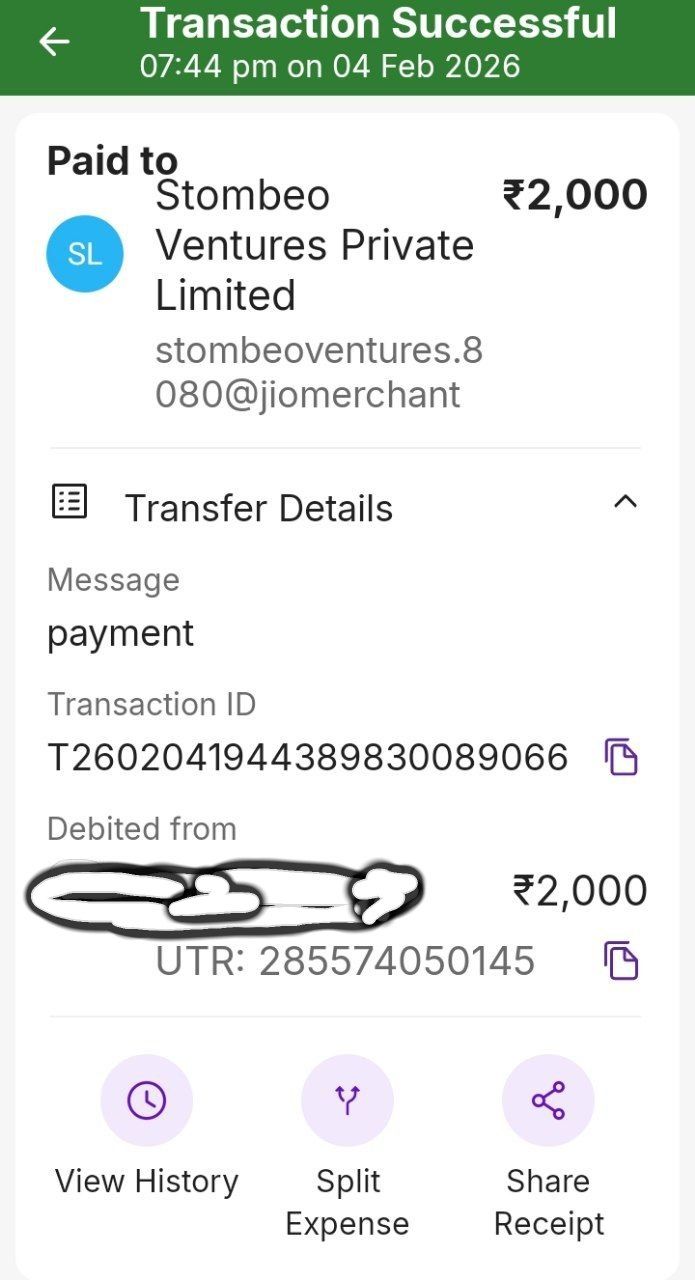Copy the UTR number
The image size is (695, 1280).
tap(621, 961)
